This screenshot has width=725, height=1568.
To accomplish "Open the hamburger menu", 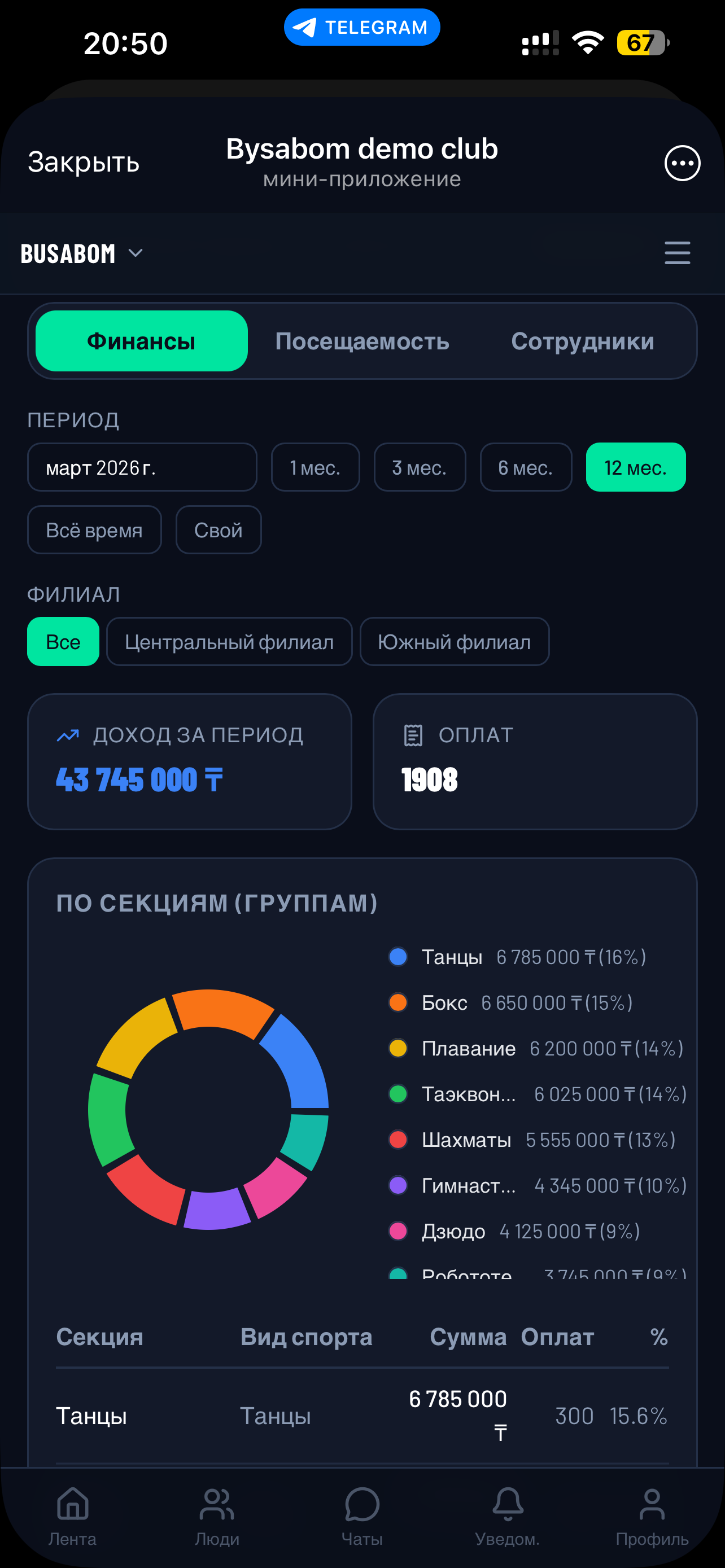I will coord(677,253).
